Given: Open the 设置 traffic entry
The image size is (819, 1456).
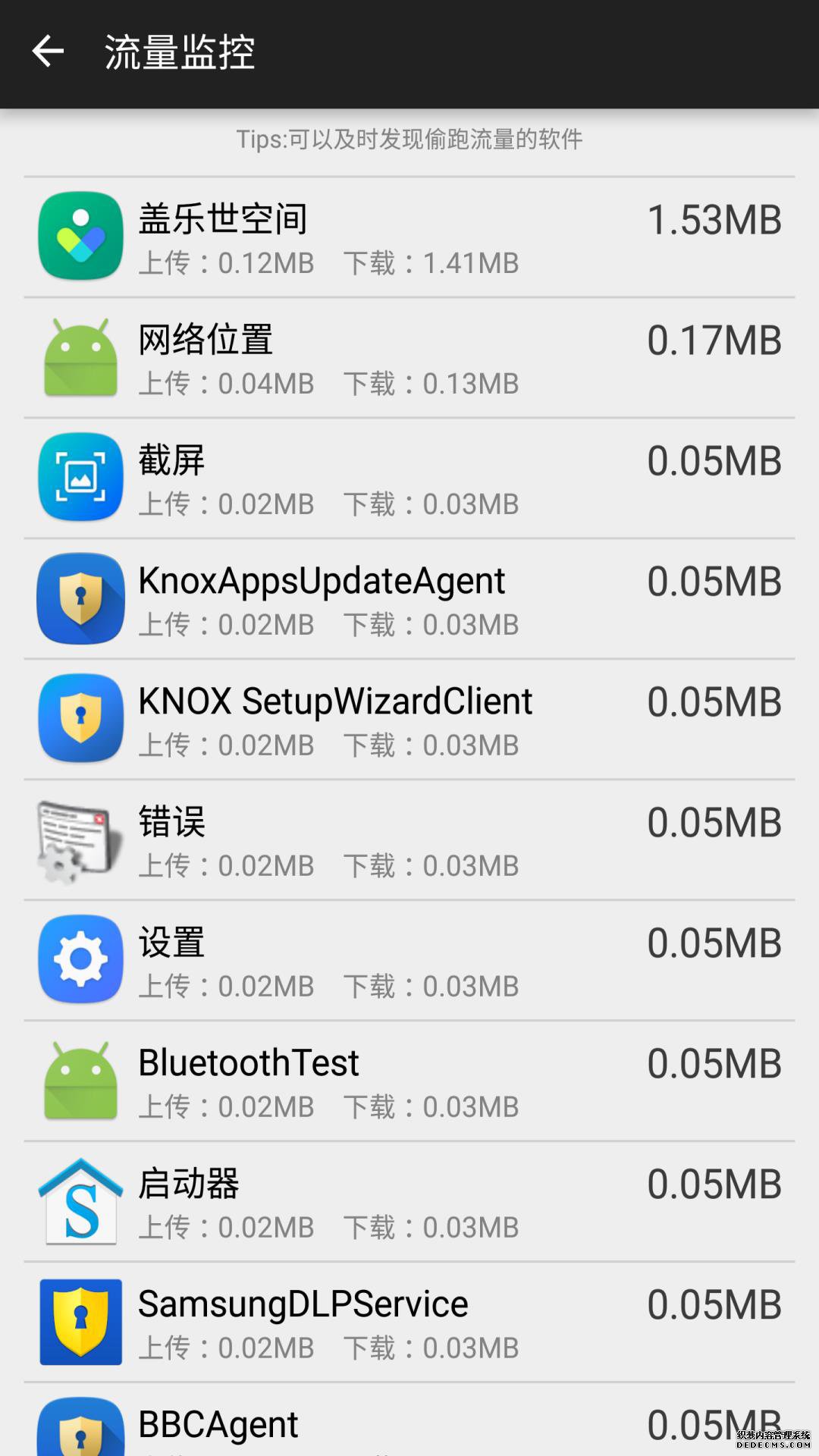Looking at the screenshot, I should point(409,961).
